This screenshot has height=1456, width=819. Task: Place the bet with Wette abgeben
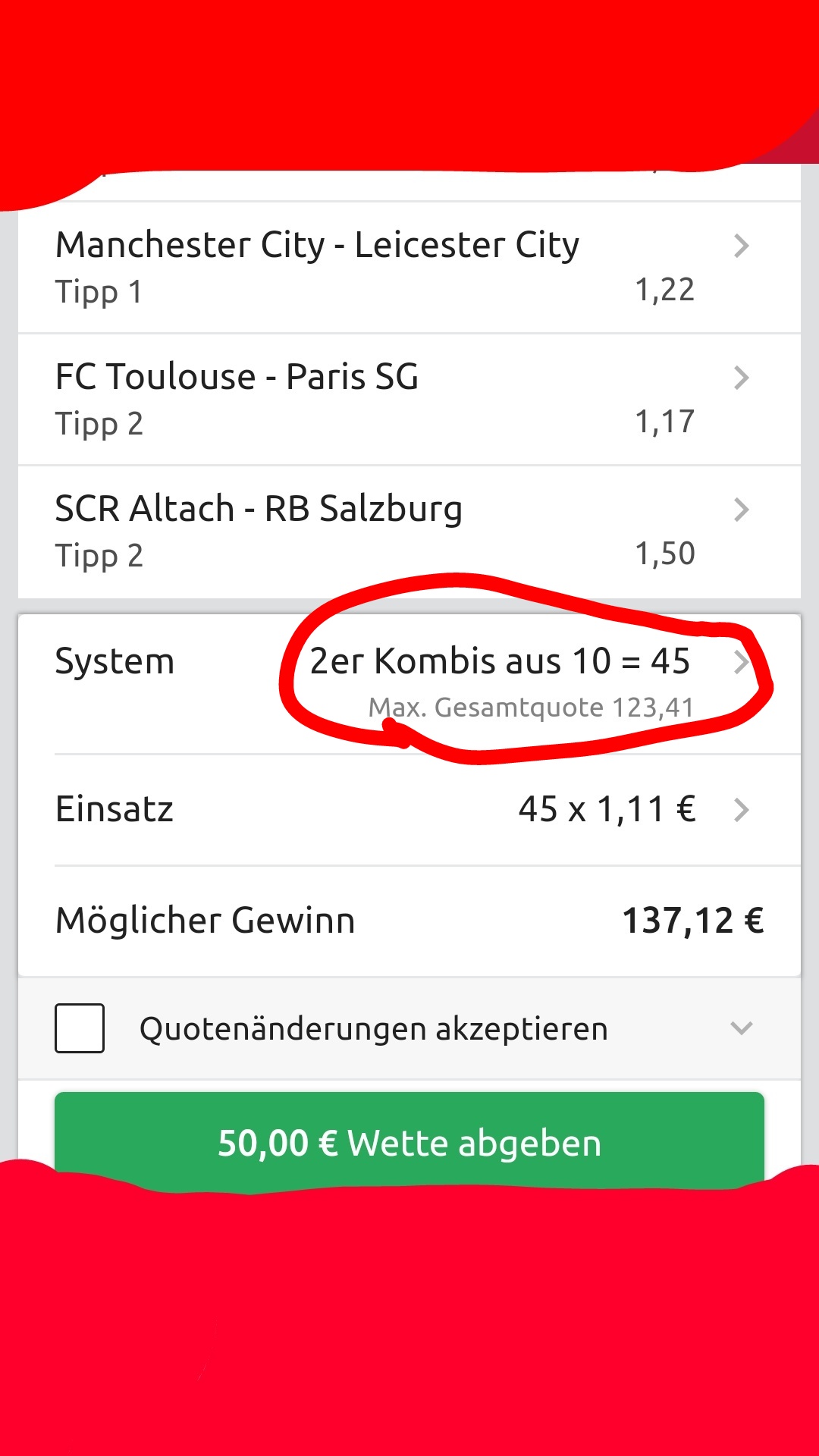click(409, 1137)
